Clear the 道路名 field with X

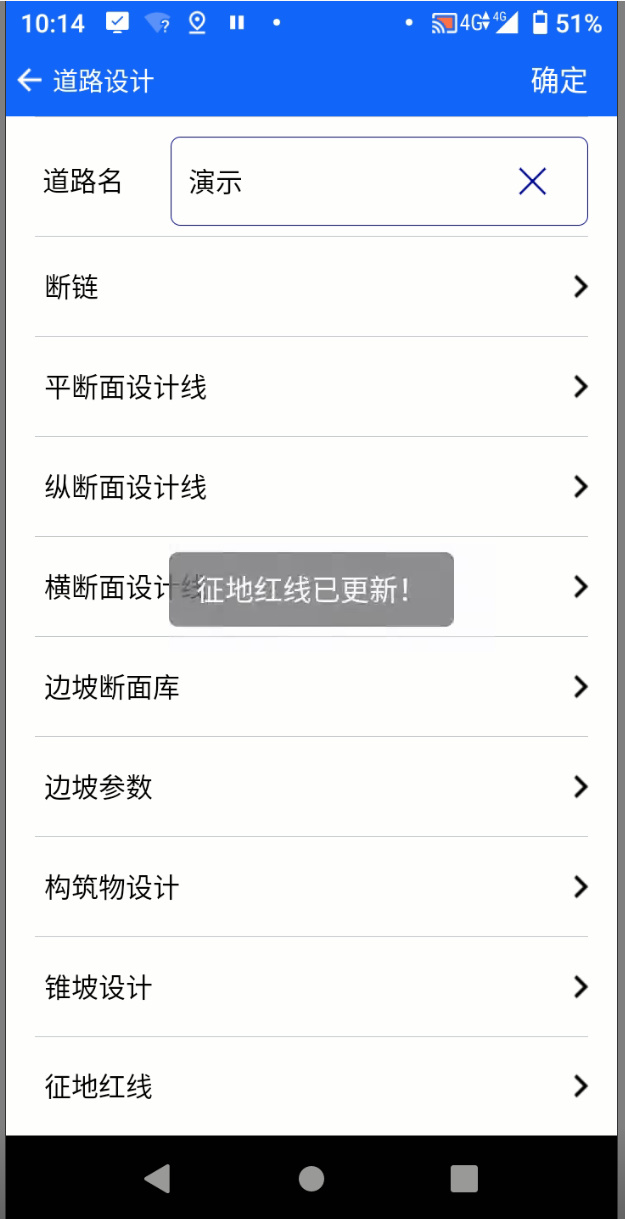click(532, 181)
